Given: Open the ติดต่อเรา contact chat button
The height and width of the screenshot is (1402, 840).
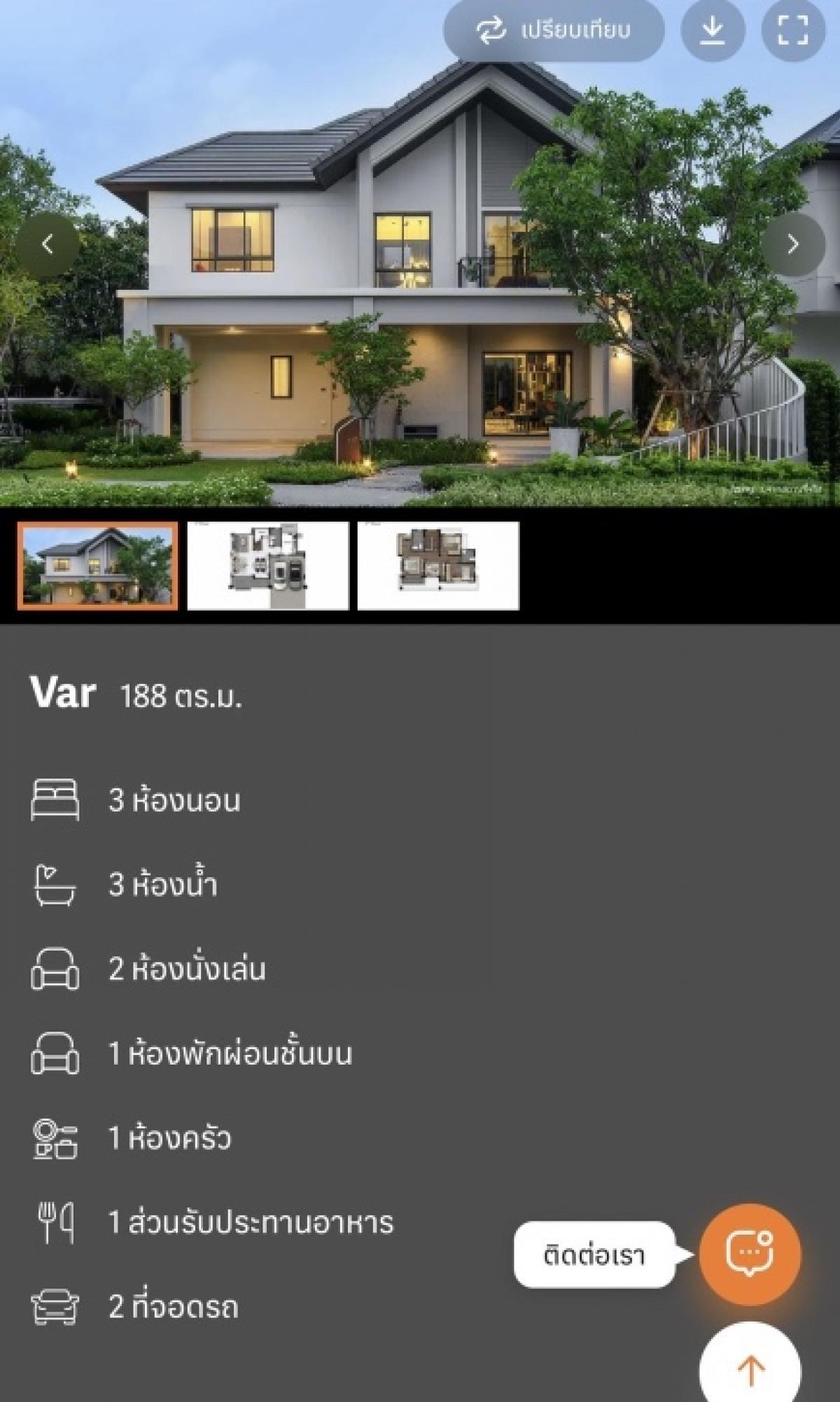Looking at the screenshot, I should (x=750, y=1254).
